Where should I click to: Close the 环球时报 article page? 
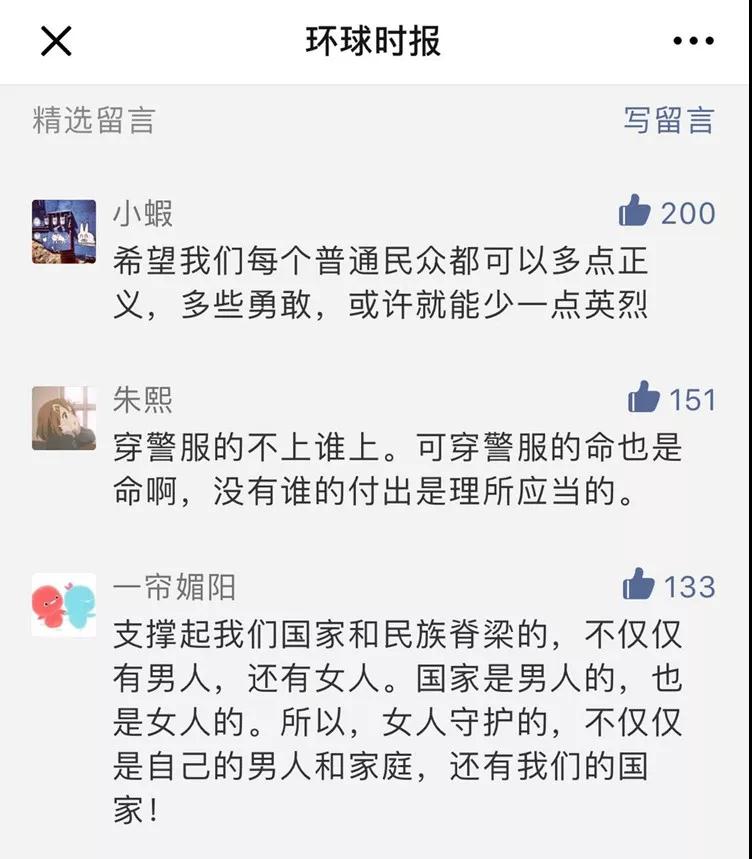coord(56,42)
